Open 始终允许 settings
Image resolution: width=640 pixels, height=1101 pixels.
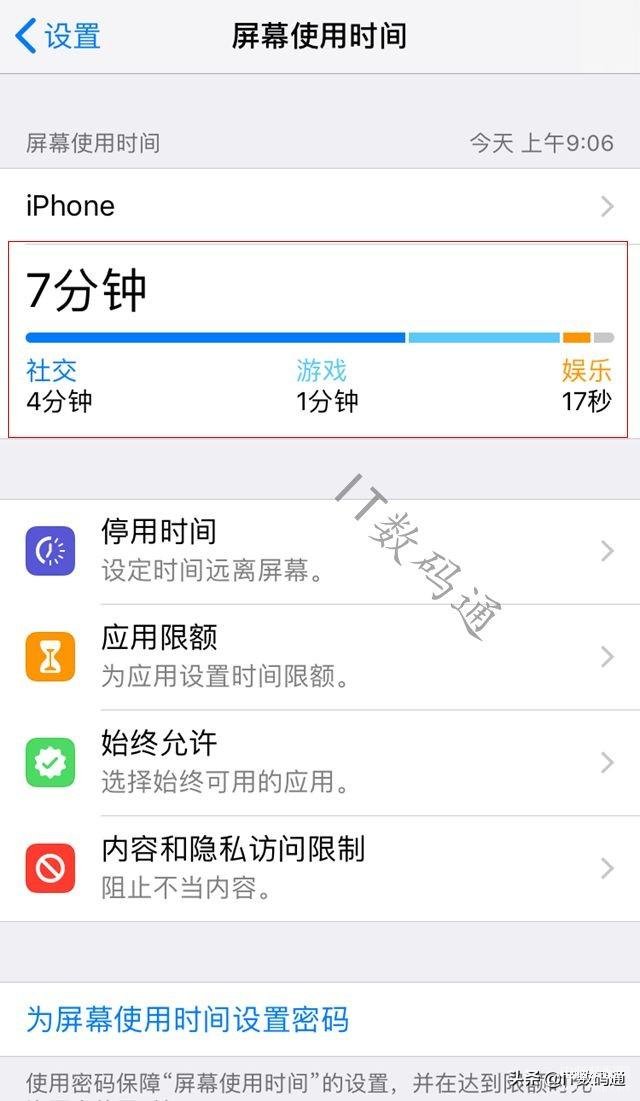coord(320,763)
